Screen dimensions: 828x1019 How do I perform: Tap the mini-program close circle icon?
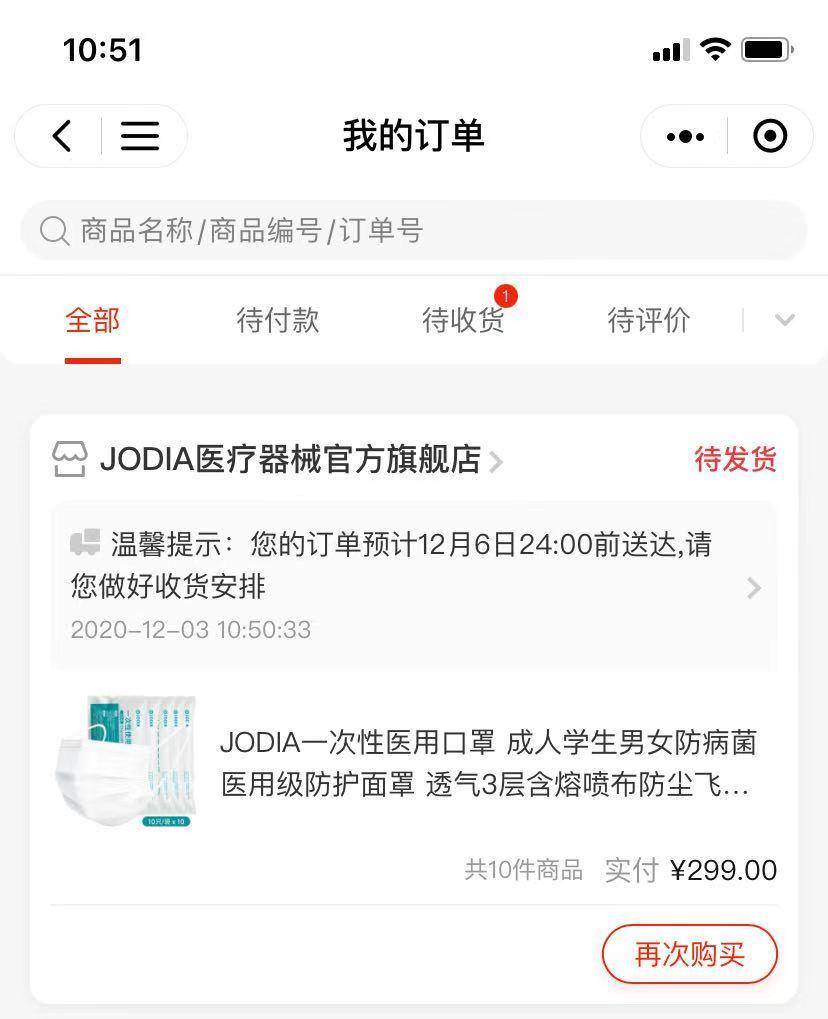point(770,136)
